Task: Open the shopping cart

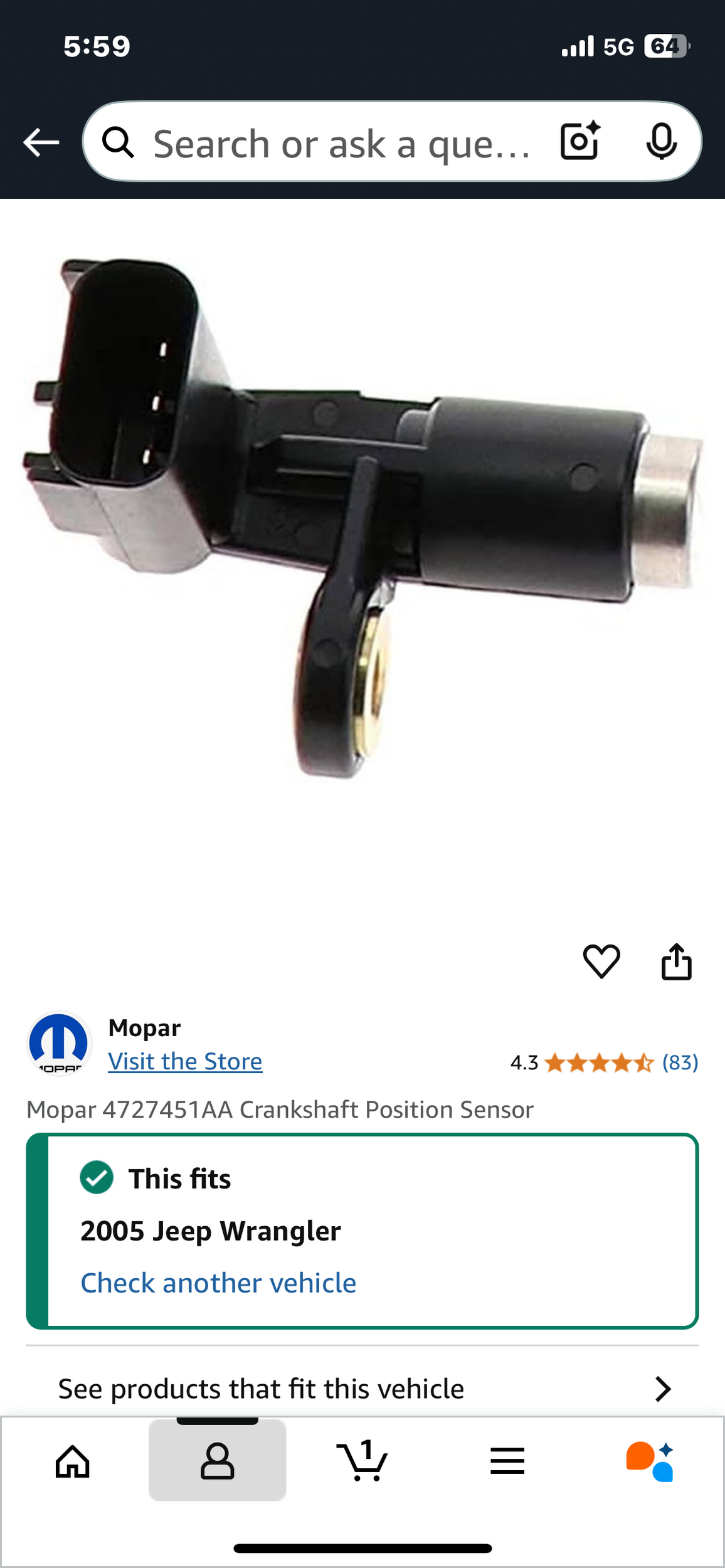Action: pyautogui.click(x=362, y=1461)
